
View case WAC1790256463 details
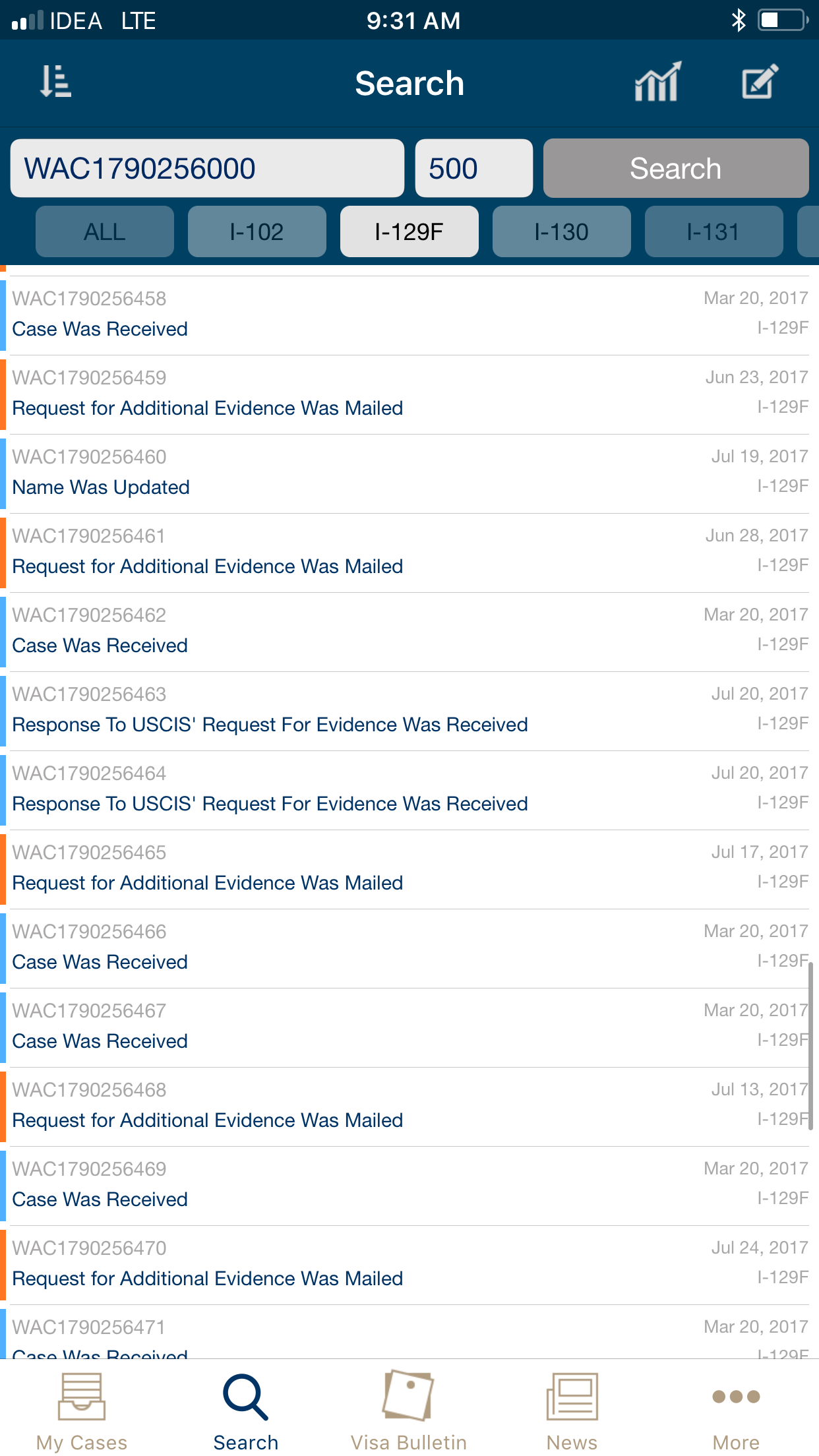[x=409, y=711]
